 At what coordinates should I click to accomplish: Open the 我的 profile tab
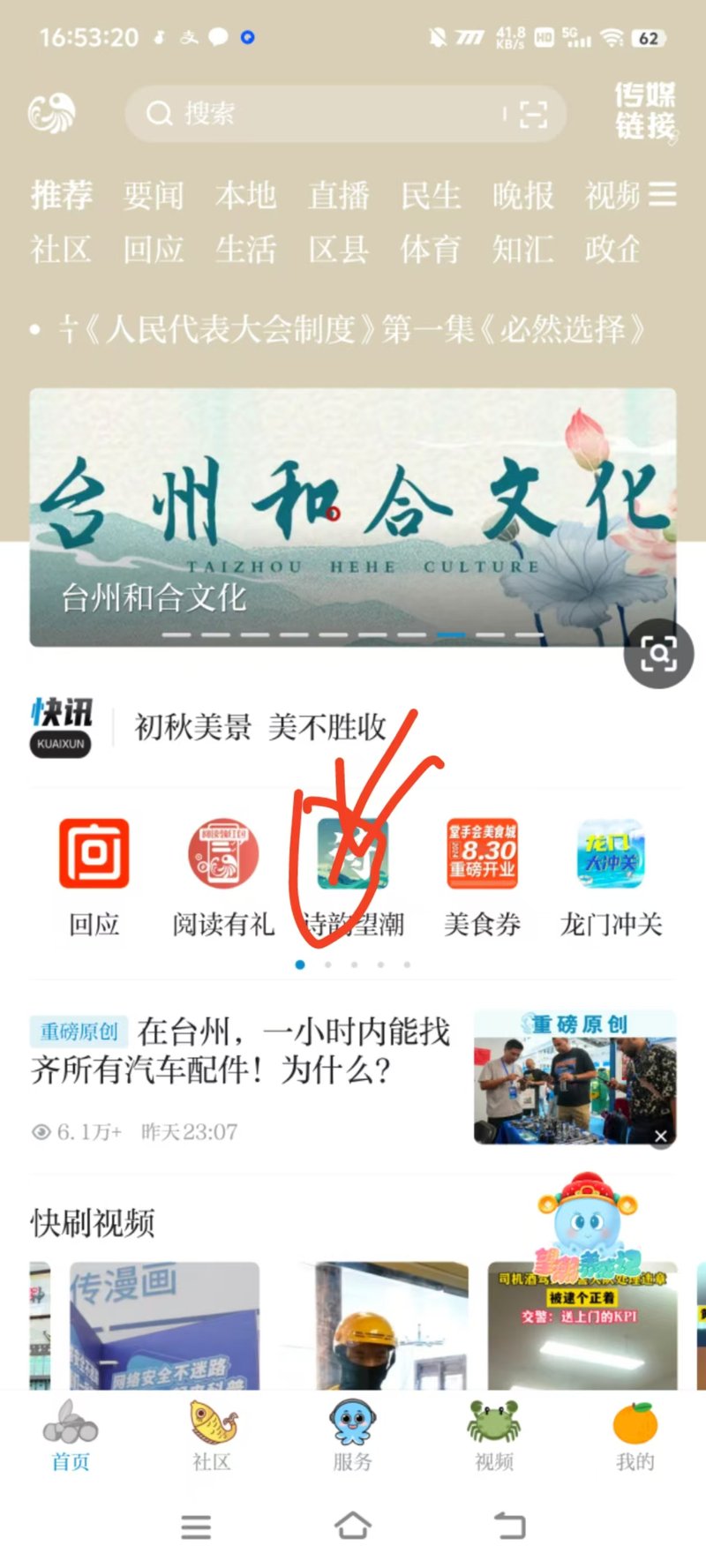635,1436
